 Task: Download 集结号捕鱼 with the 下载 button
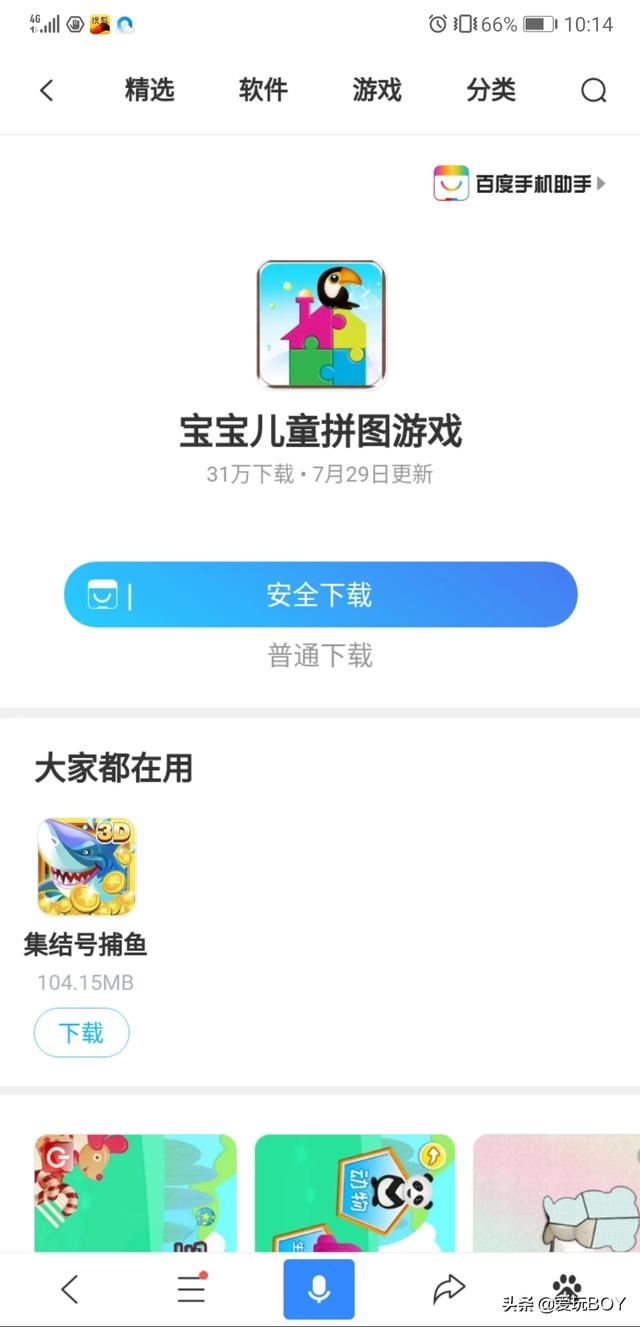pos(82,1032)
